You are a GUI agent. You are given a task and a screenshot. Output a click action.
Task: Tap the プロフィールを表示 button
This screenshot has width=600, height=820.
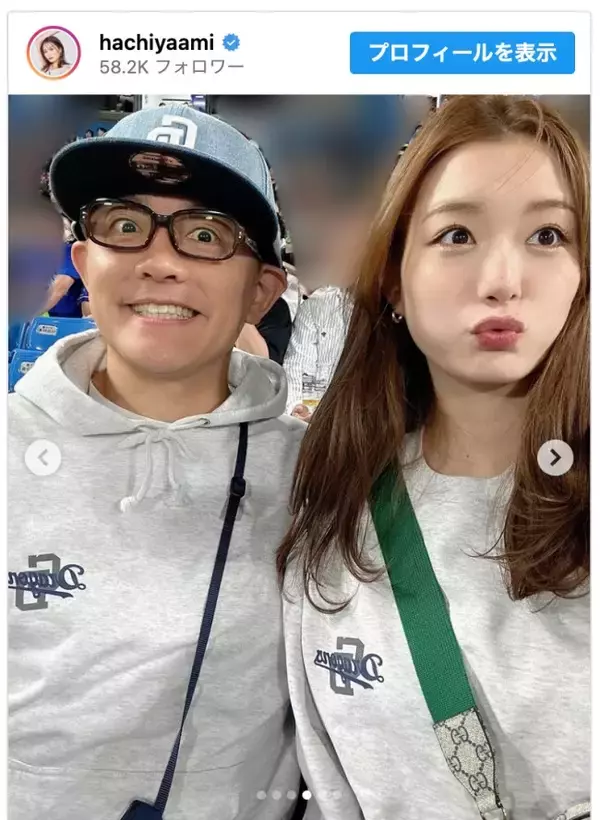(462, 53)
